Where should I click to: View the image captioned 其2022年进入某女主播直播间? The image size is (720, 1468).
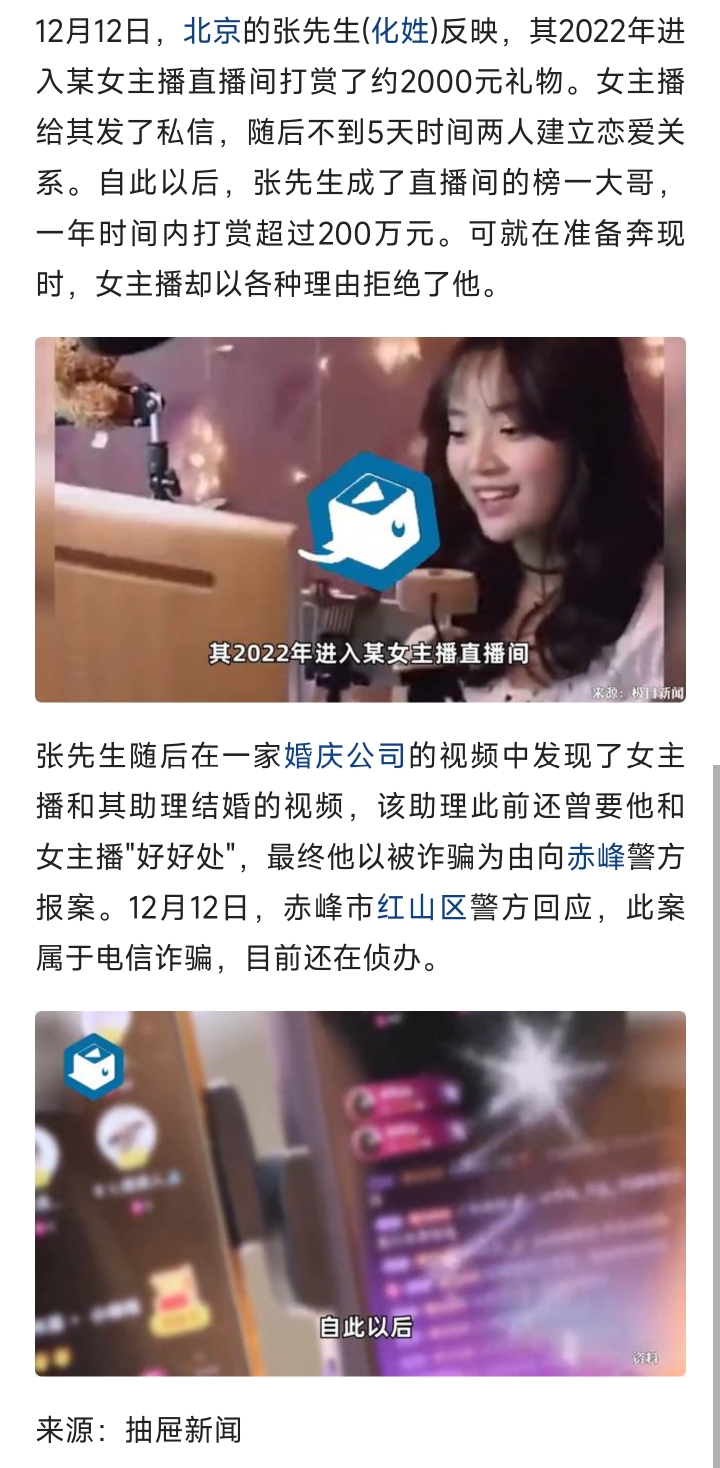click(x=360, y=519)
